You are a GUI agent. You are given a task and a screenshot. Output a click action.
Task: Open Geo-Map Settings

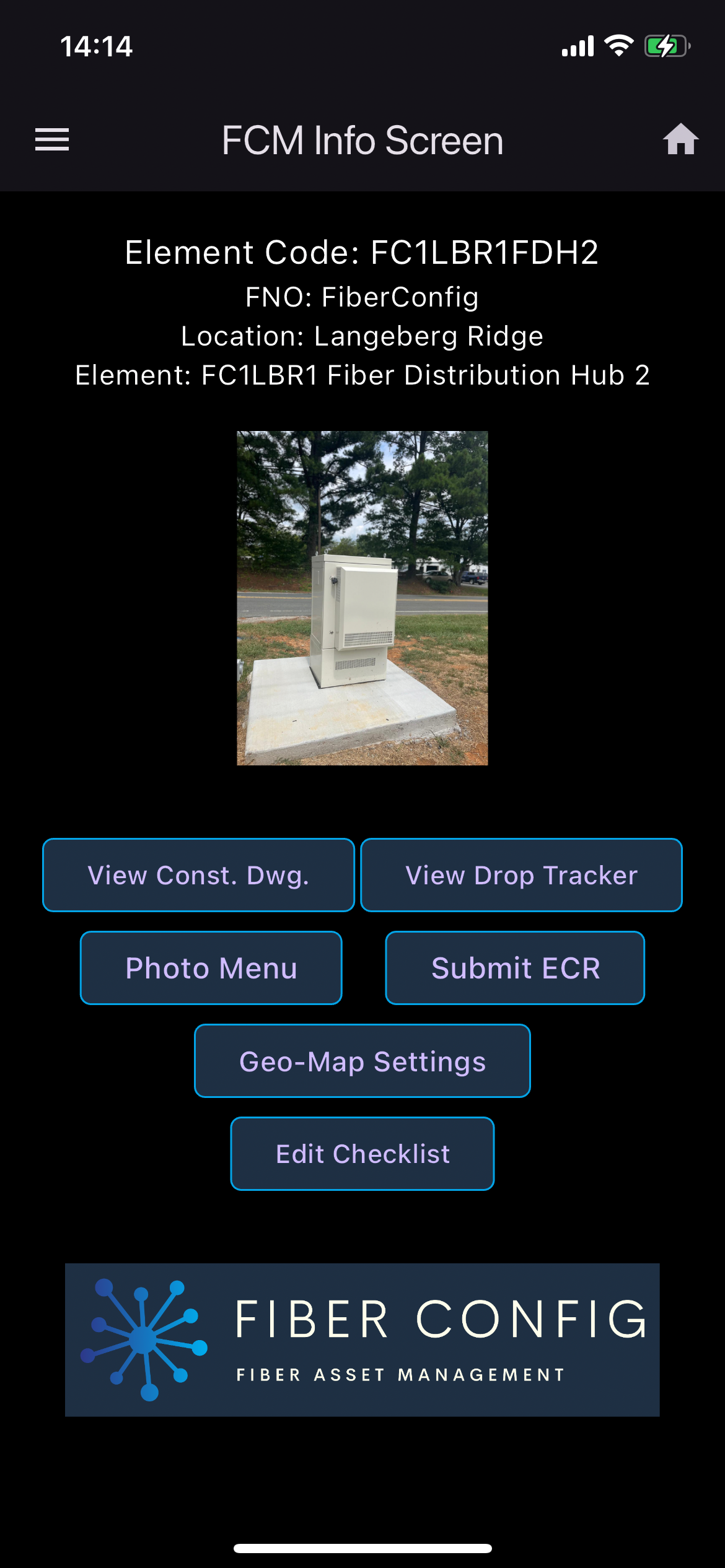click(362, 1061)
